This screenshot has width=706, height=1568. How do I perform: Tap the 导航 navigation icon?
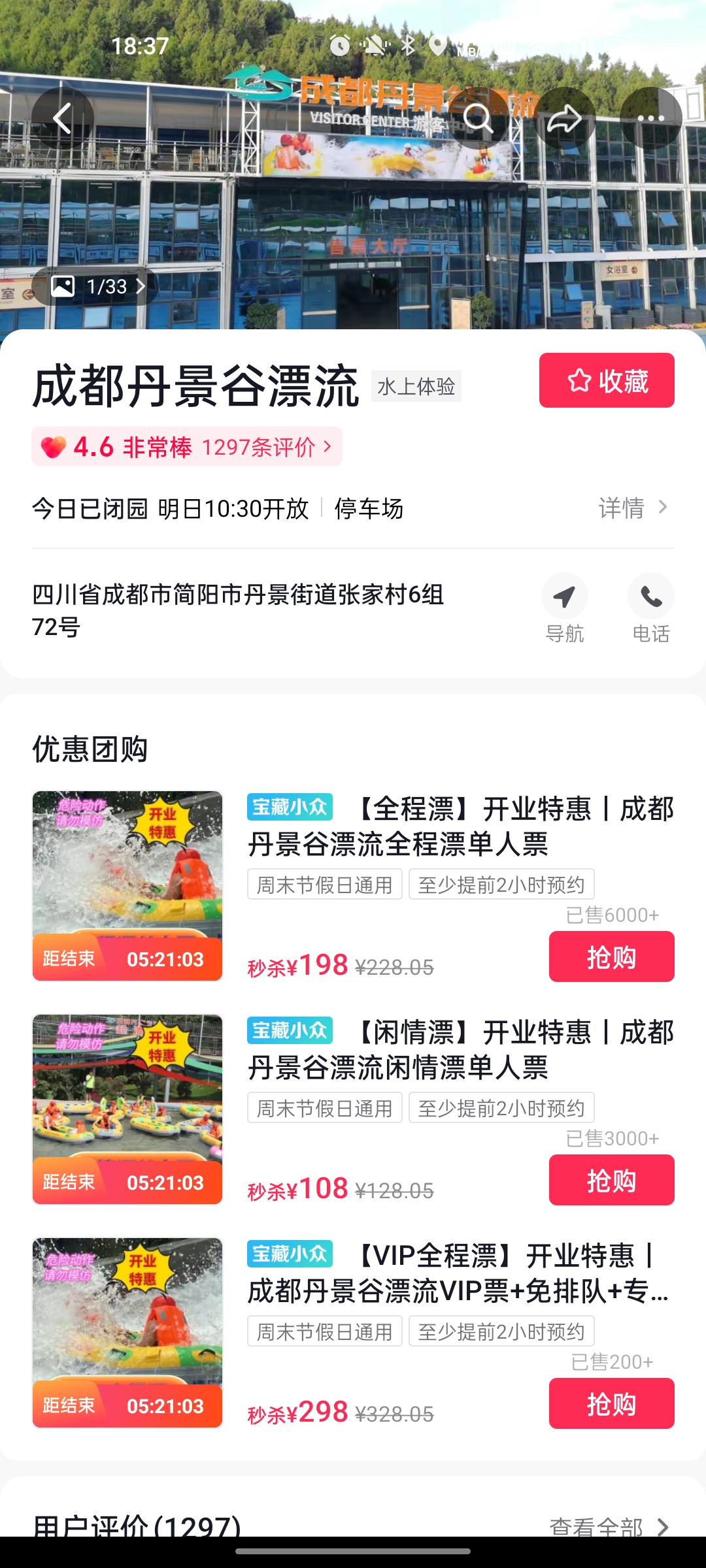click(x=565, y=596)
